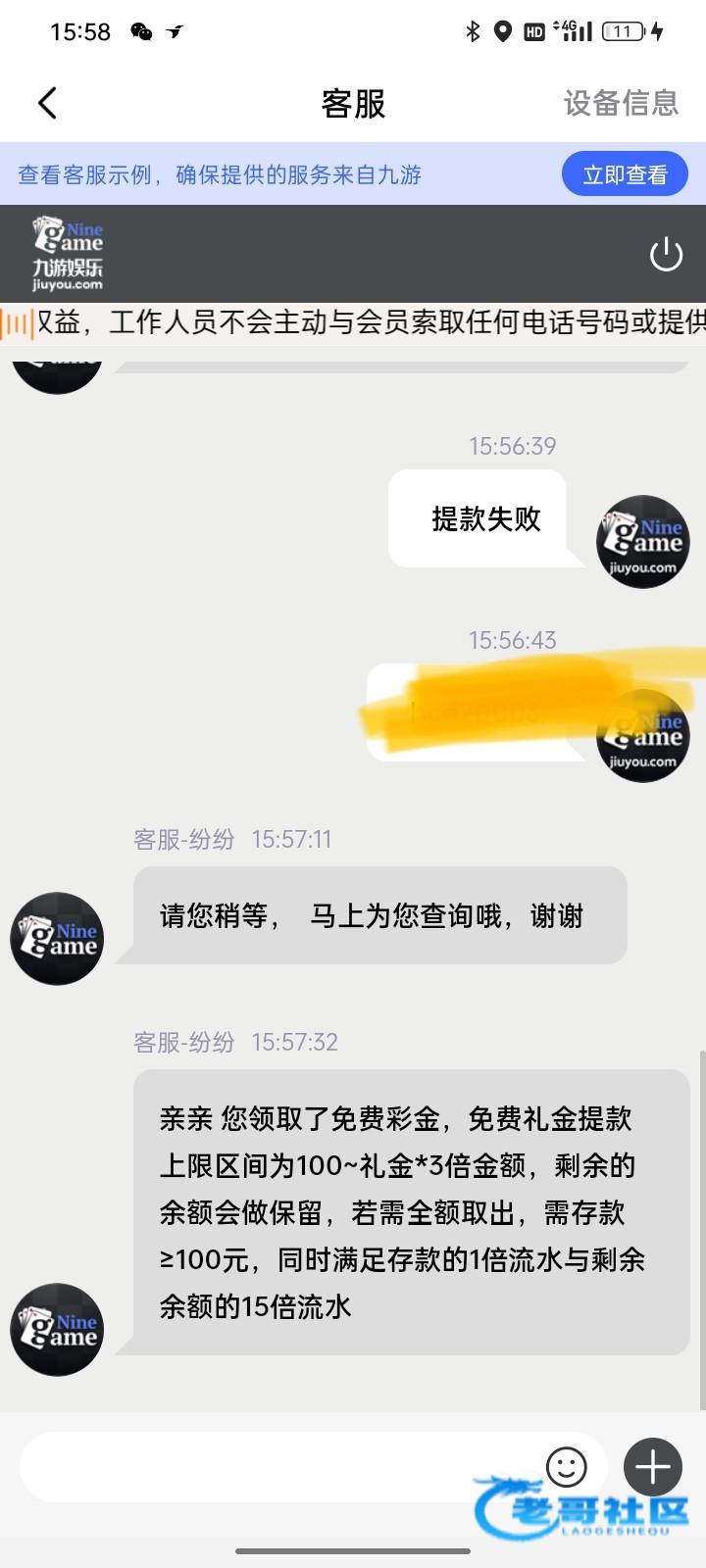This screenshot has width=706, height=1568.
Task: End the session with the power icon
Action: (x=666, y=255)
